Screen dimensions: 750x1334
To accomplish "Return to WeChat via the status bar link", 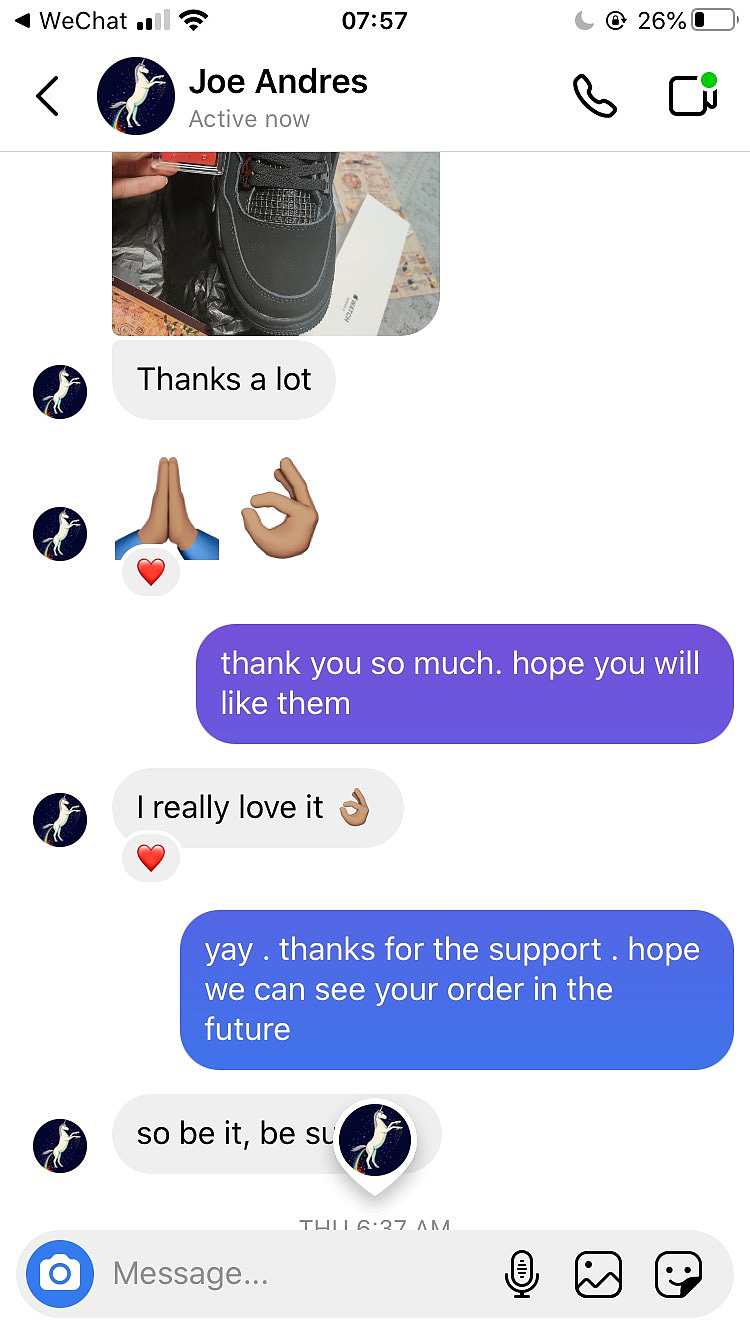I will click(72, 20).
